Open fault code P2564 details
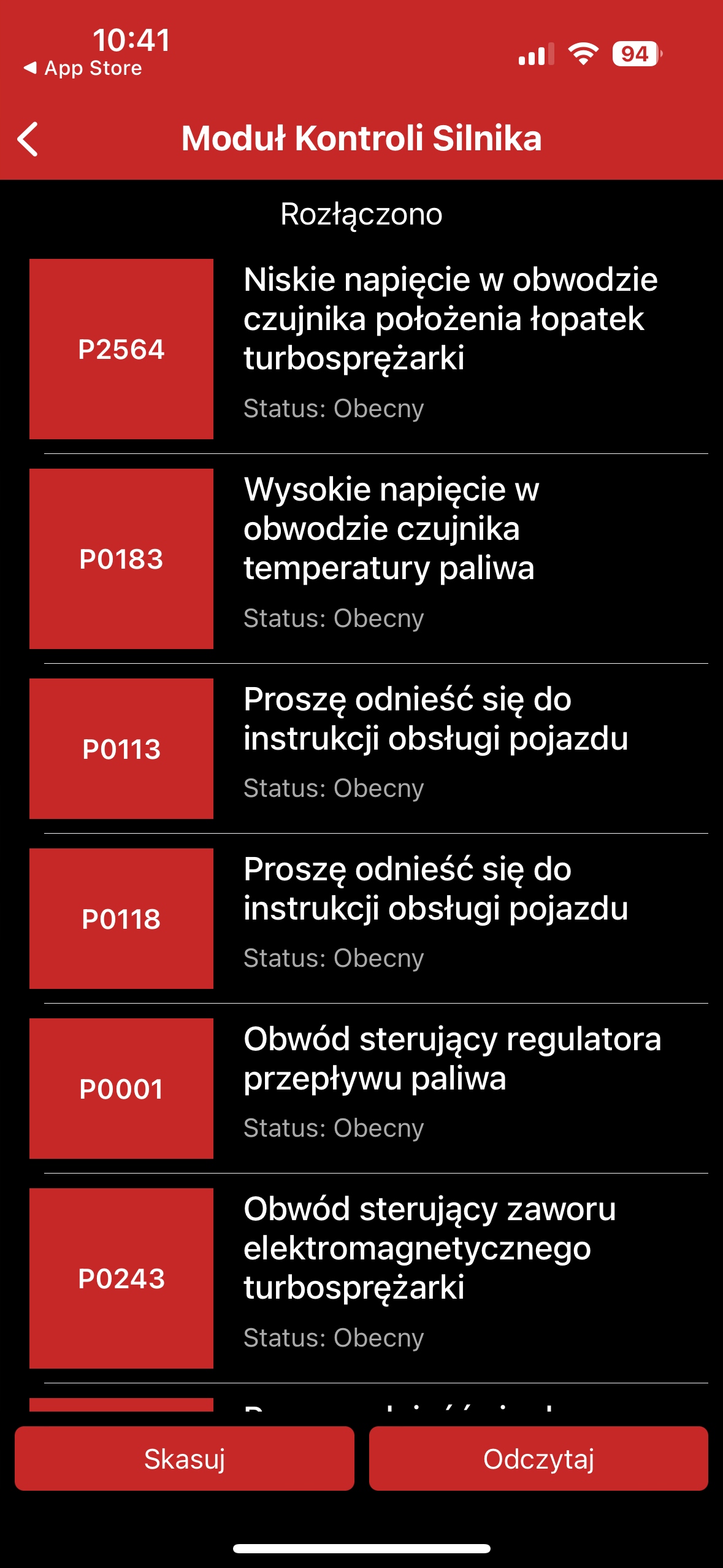Screen dimensions: 723x1568 tap(368, 348)
